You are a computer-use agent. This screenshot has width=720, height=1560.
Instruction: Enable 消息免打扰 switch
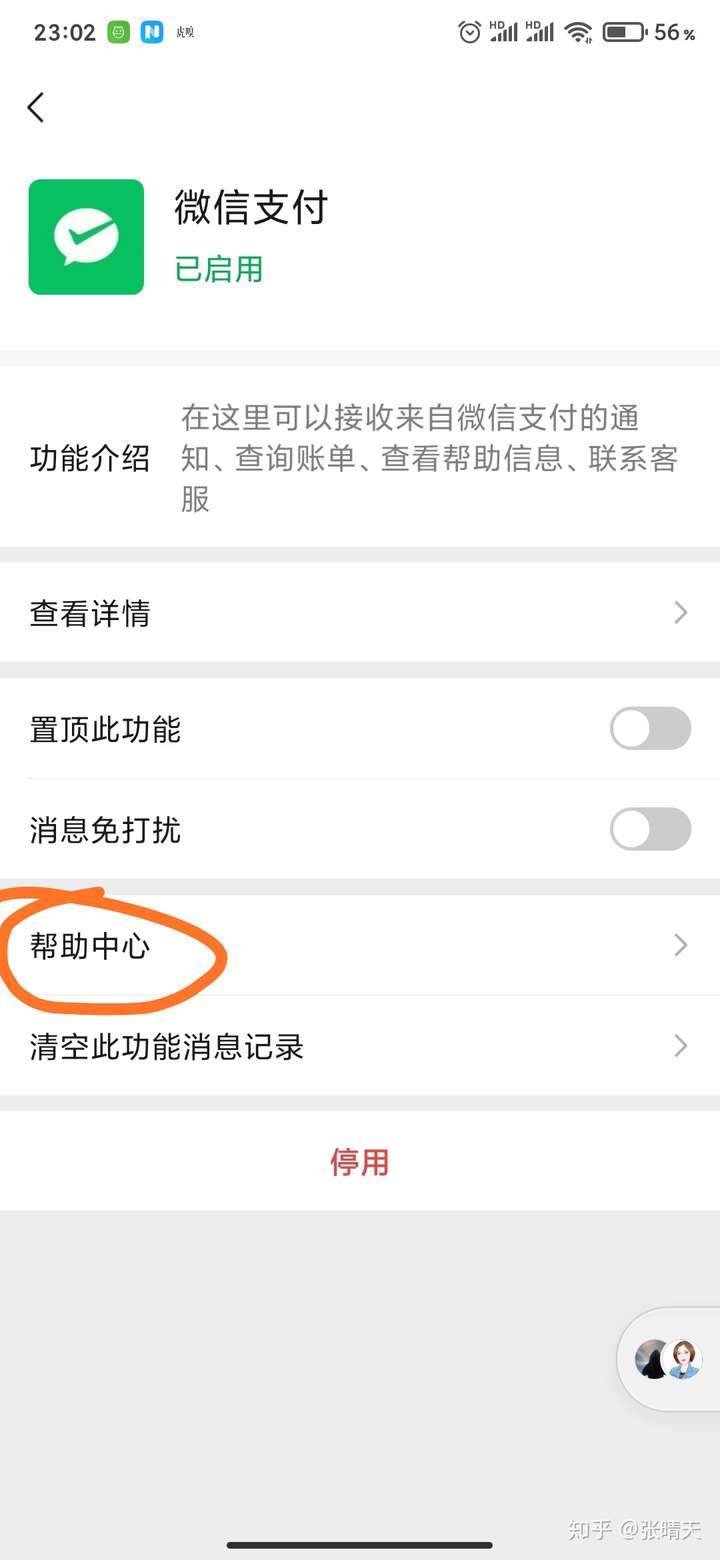click(650, 829)
